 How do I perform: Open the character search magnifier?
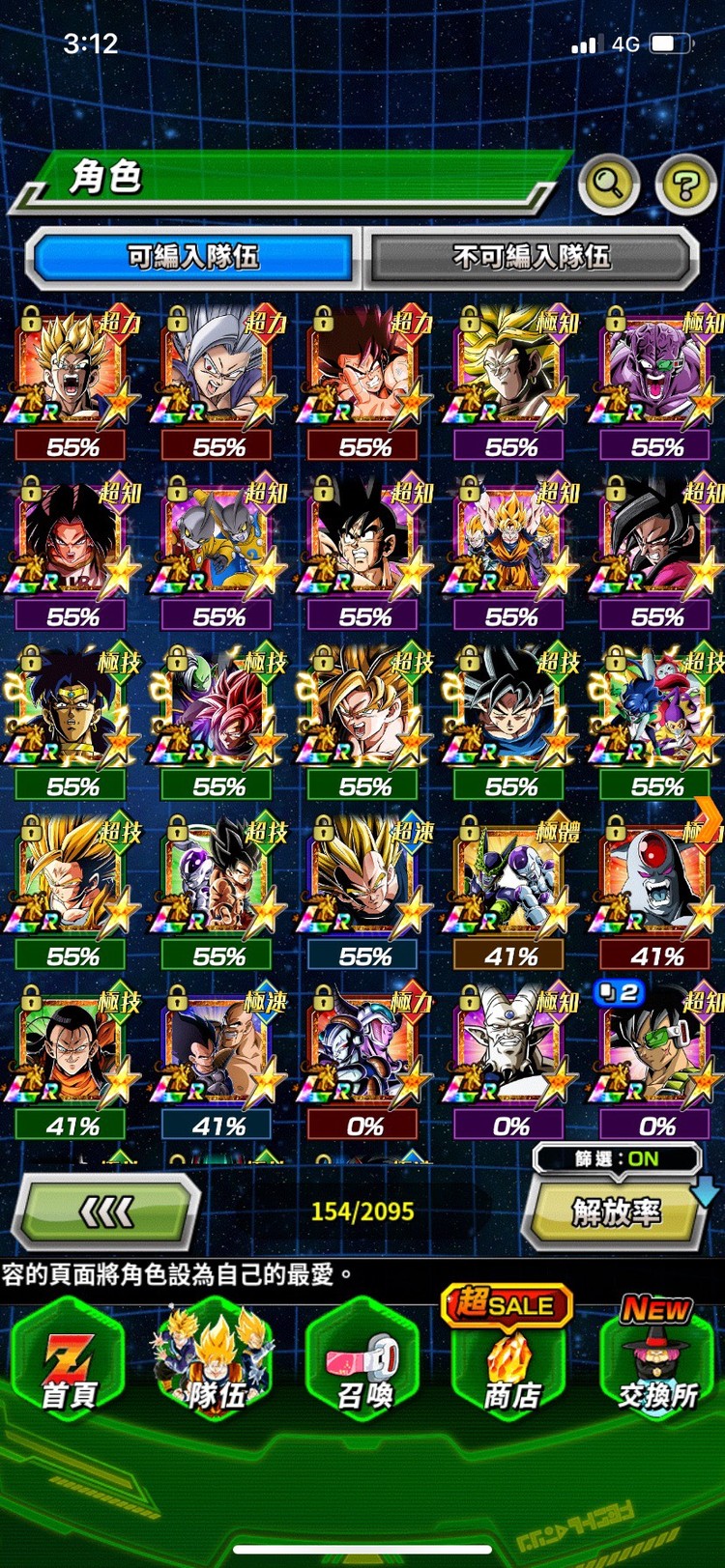(x=608, y=182)
